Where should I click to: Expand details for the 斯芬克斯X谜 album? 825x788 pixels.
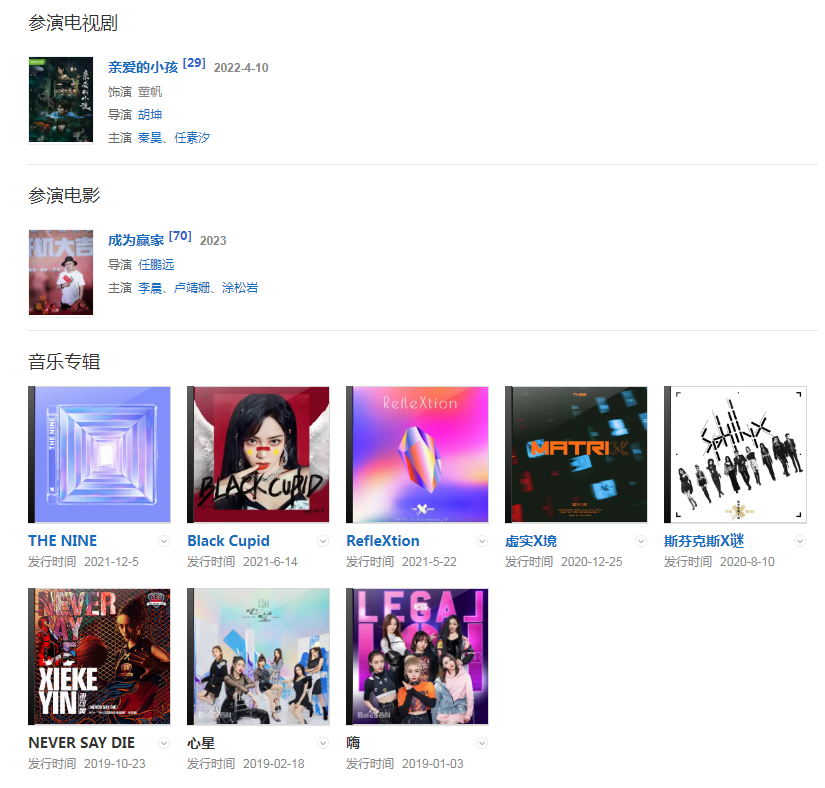[x=800, y=541]
